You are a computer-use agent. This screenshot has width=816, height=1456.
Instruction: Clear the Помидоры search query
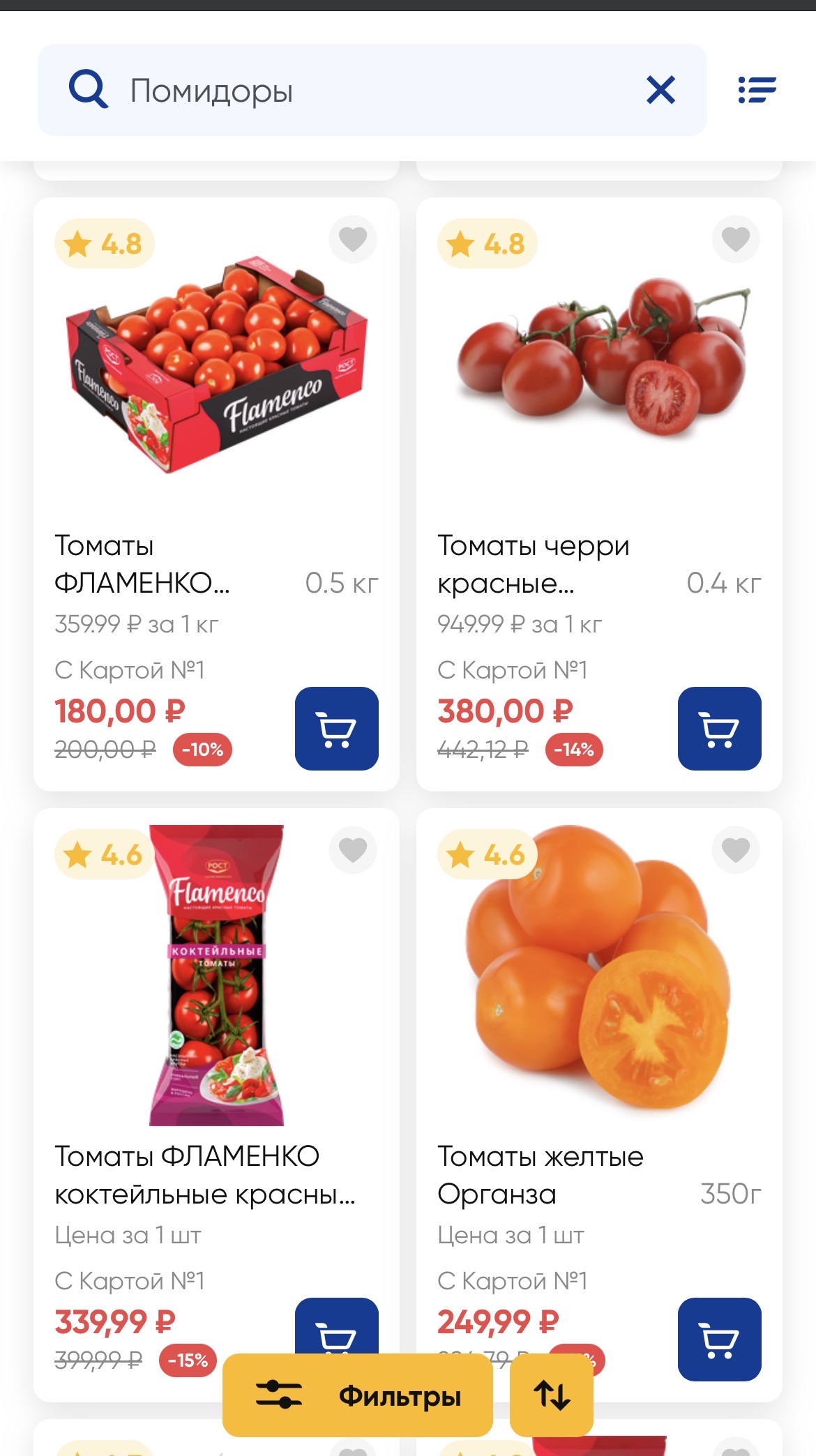pyautogui.click(x=660, y=90)
